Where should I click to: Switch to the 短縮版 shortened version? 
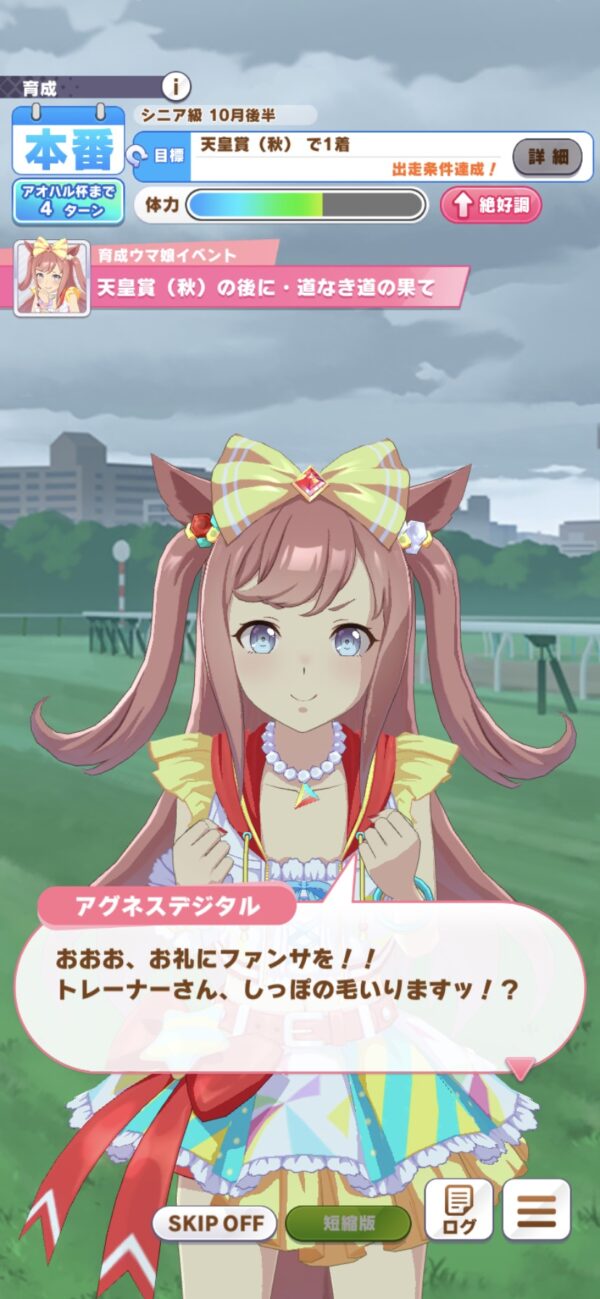point(348,1223)
